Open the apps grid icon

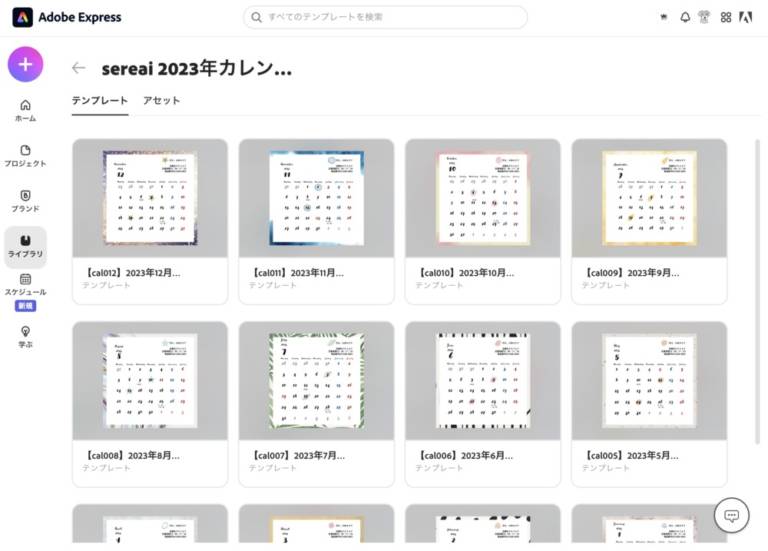pyautogui.click(x=726, y=17)
